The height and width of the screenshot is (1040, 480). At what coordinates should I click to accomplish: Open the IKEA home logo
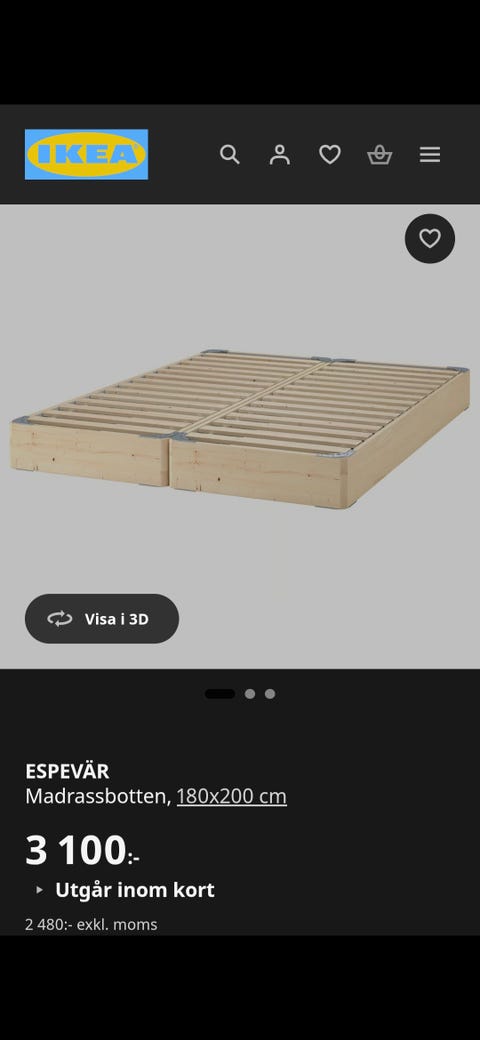tap(86, 155)
